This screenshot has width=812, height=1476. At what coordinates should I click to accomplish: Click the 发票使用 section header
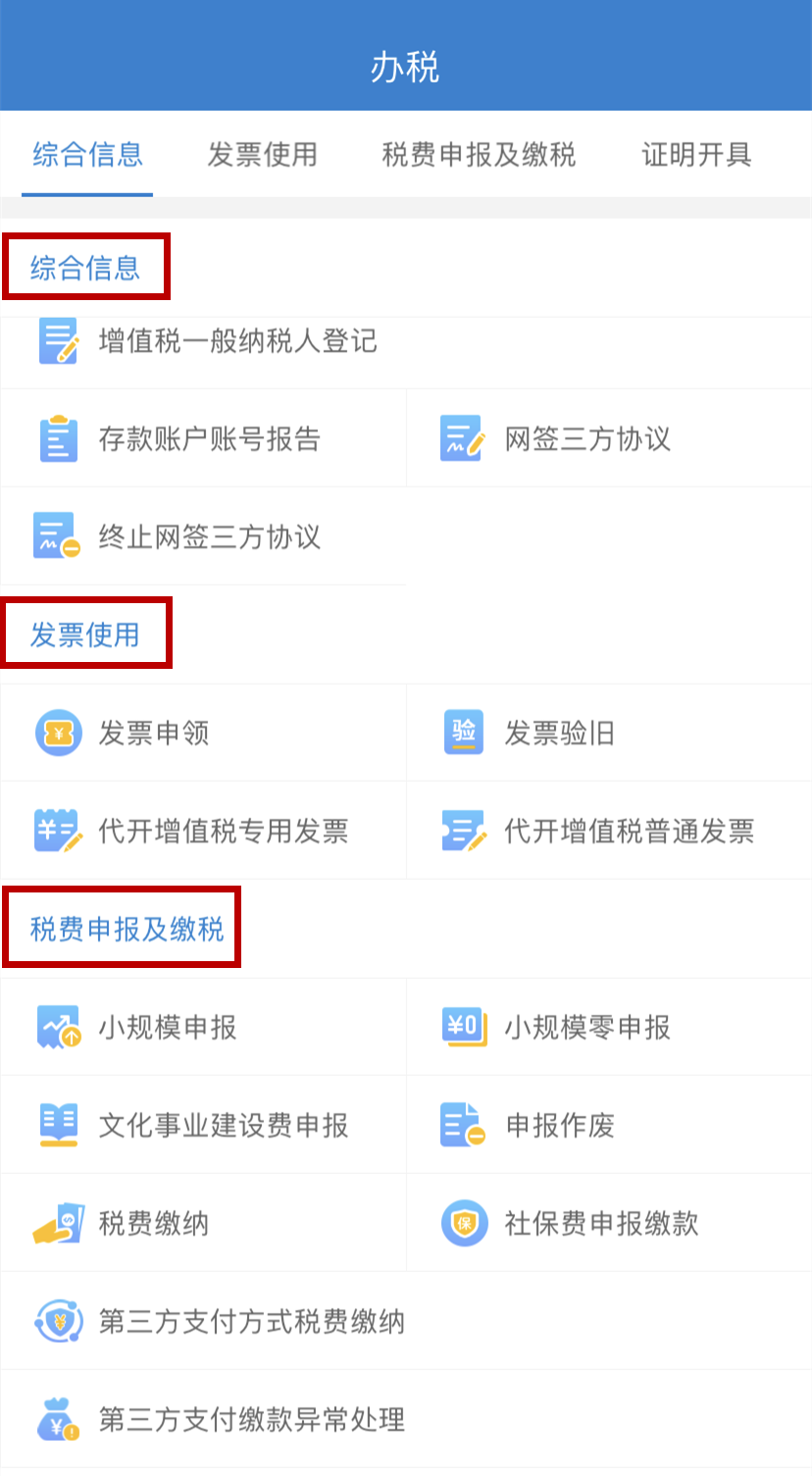pos(85,633)
